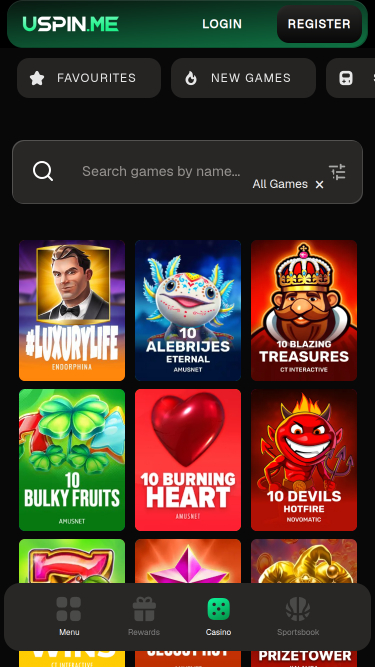Open the 10 Bulky Fruits tile
This screenshot has width=375, height=667.
click(x=72, y=460)
